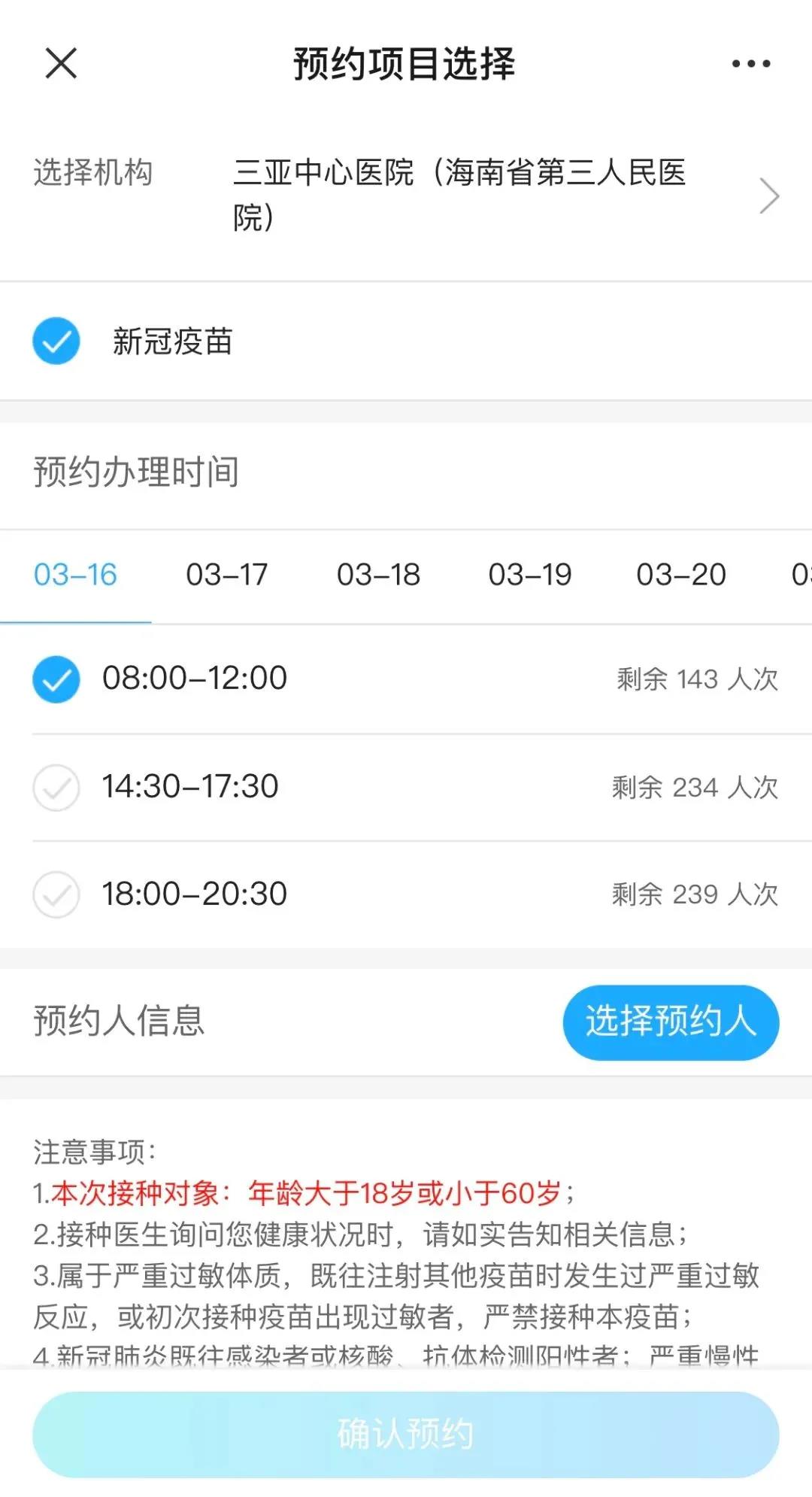Tap the checkmark on 08:00-12:00 slot
The width and height of the screenshot is (812, 1497).
(x=56, y=678)
